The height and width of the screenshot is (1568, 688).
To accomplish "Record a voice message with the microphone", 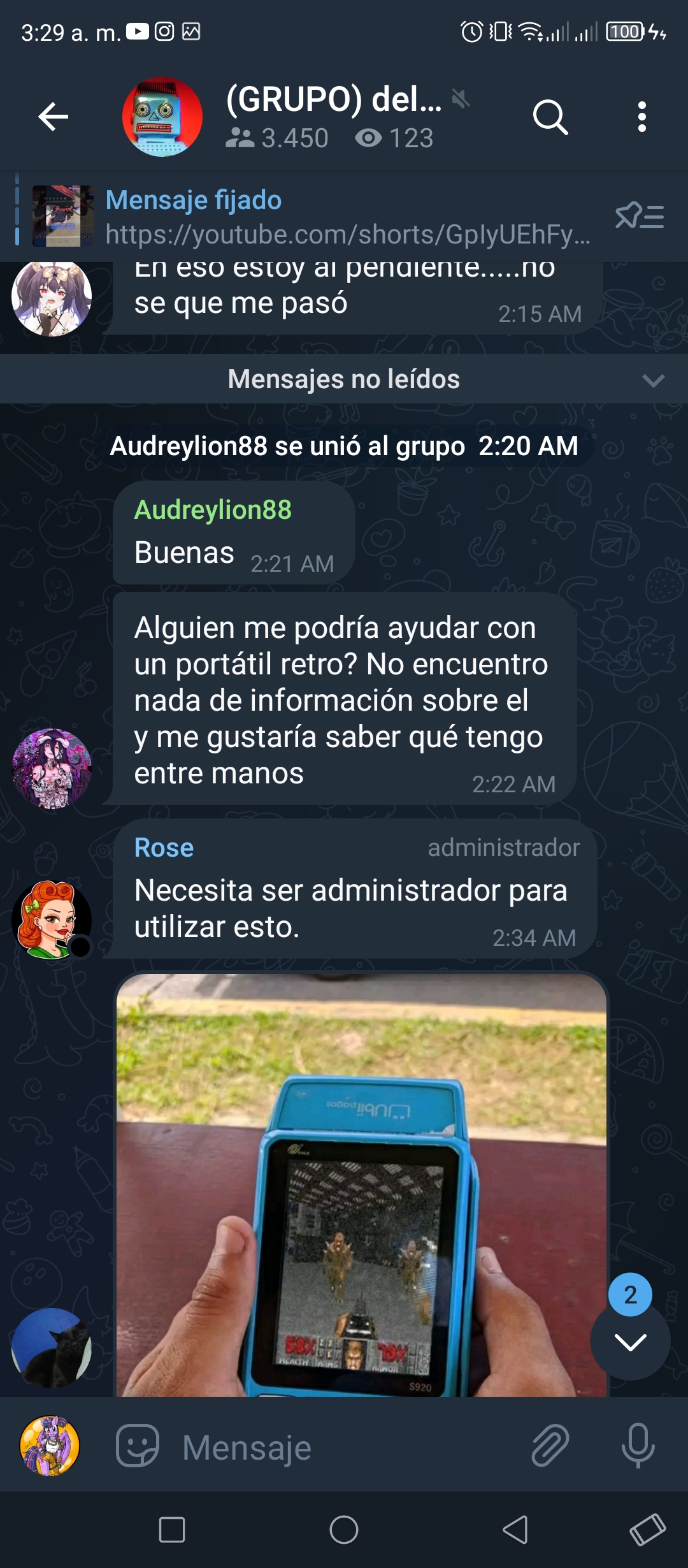I will (638, 1446).
